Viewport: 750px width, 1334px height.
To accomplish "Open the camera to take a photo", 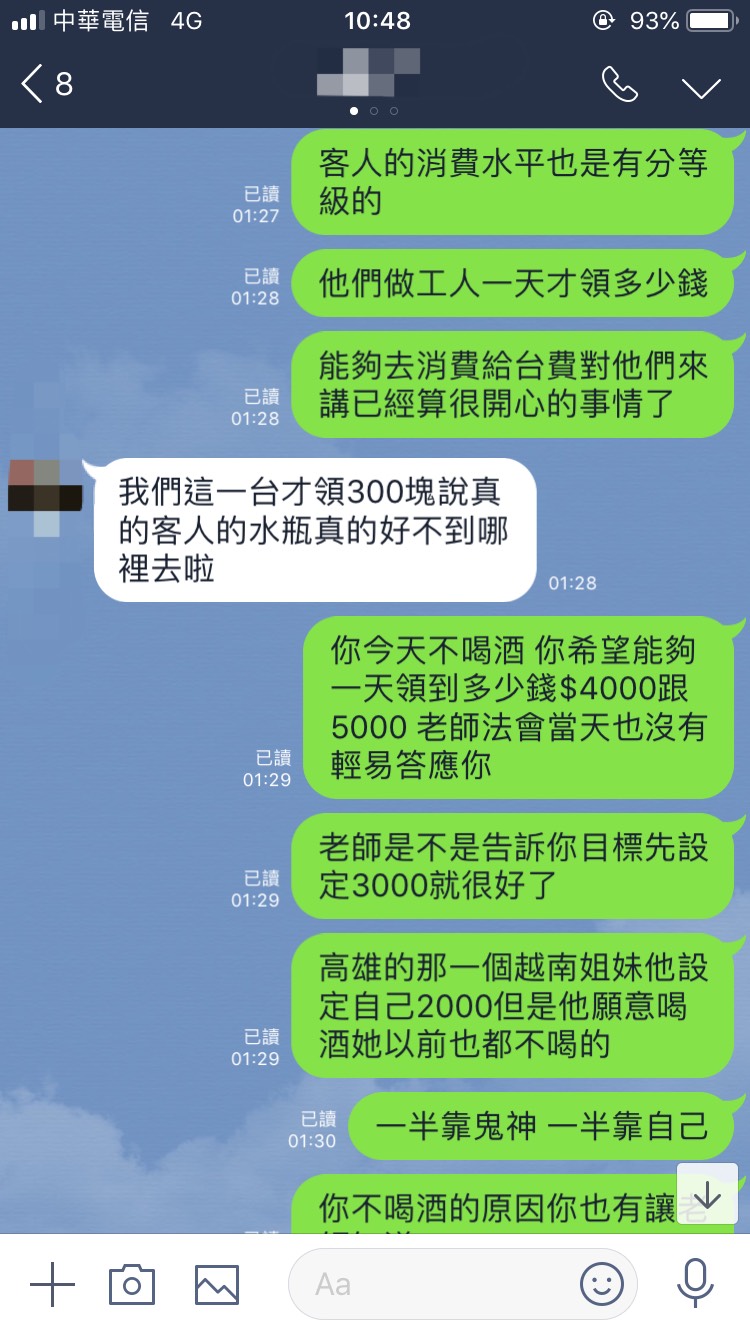I will (x=132, y=1283).
